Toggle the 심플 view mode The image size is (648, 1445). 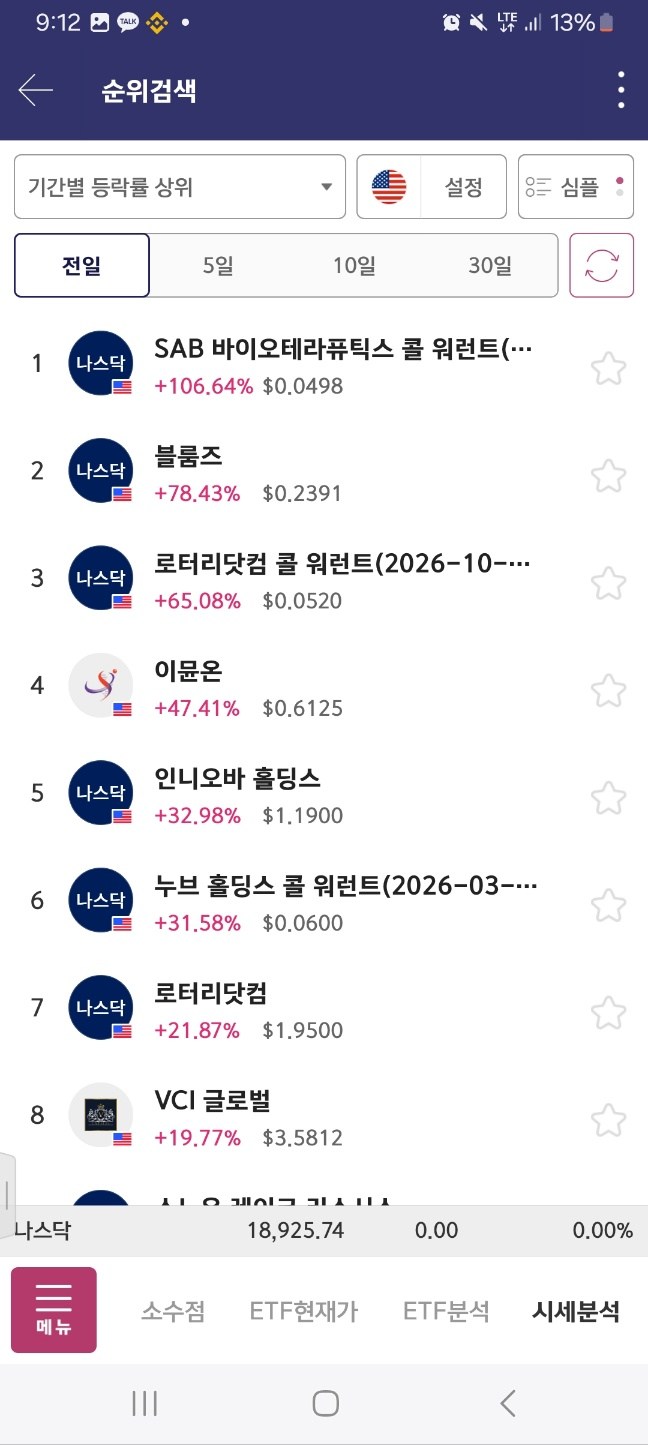coord(576,187)
